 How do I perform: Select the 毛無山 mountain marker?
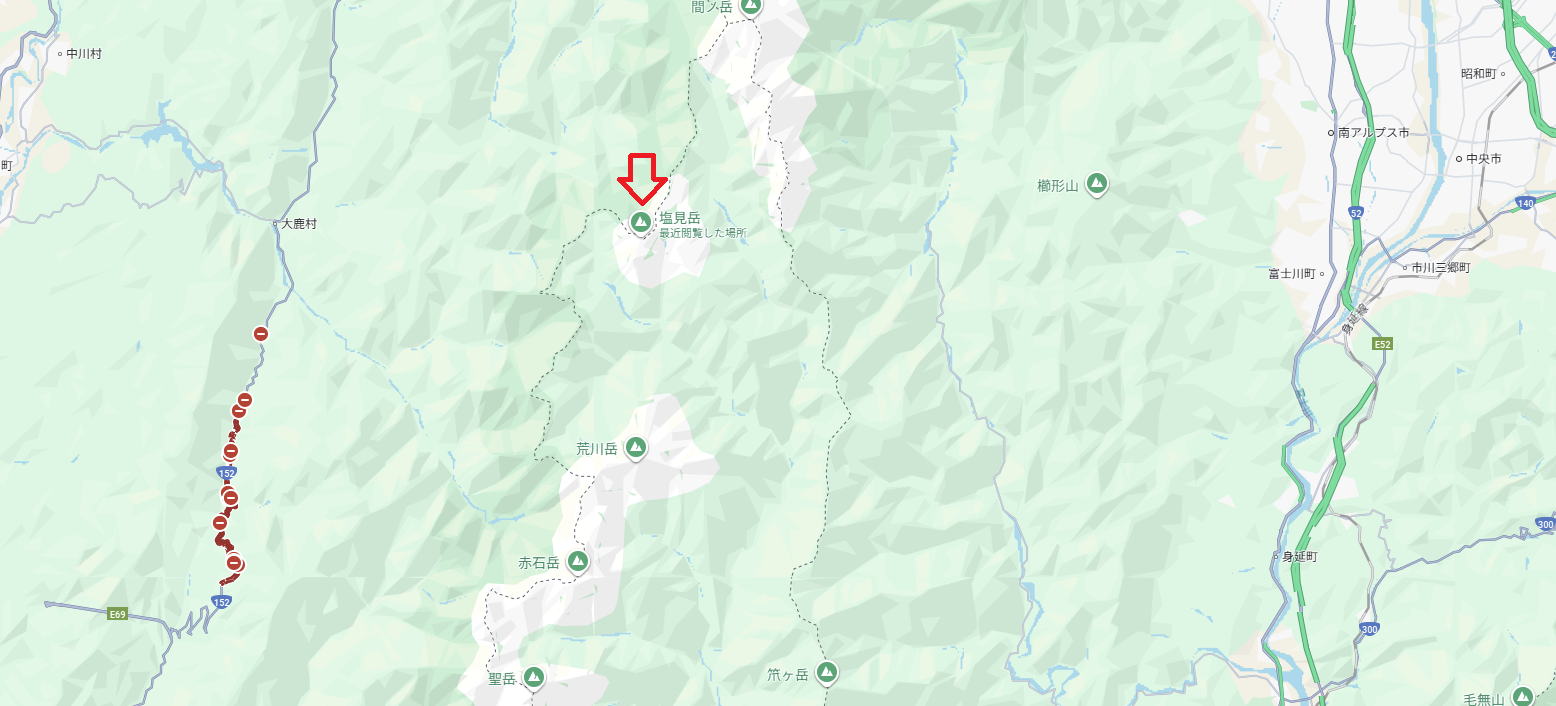click(x=1523, y=697)
